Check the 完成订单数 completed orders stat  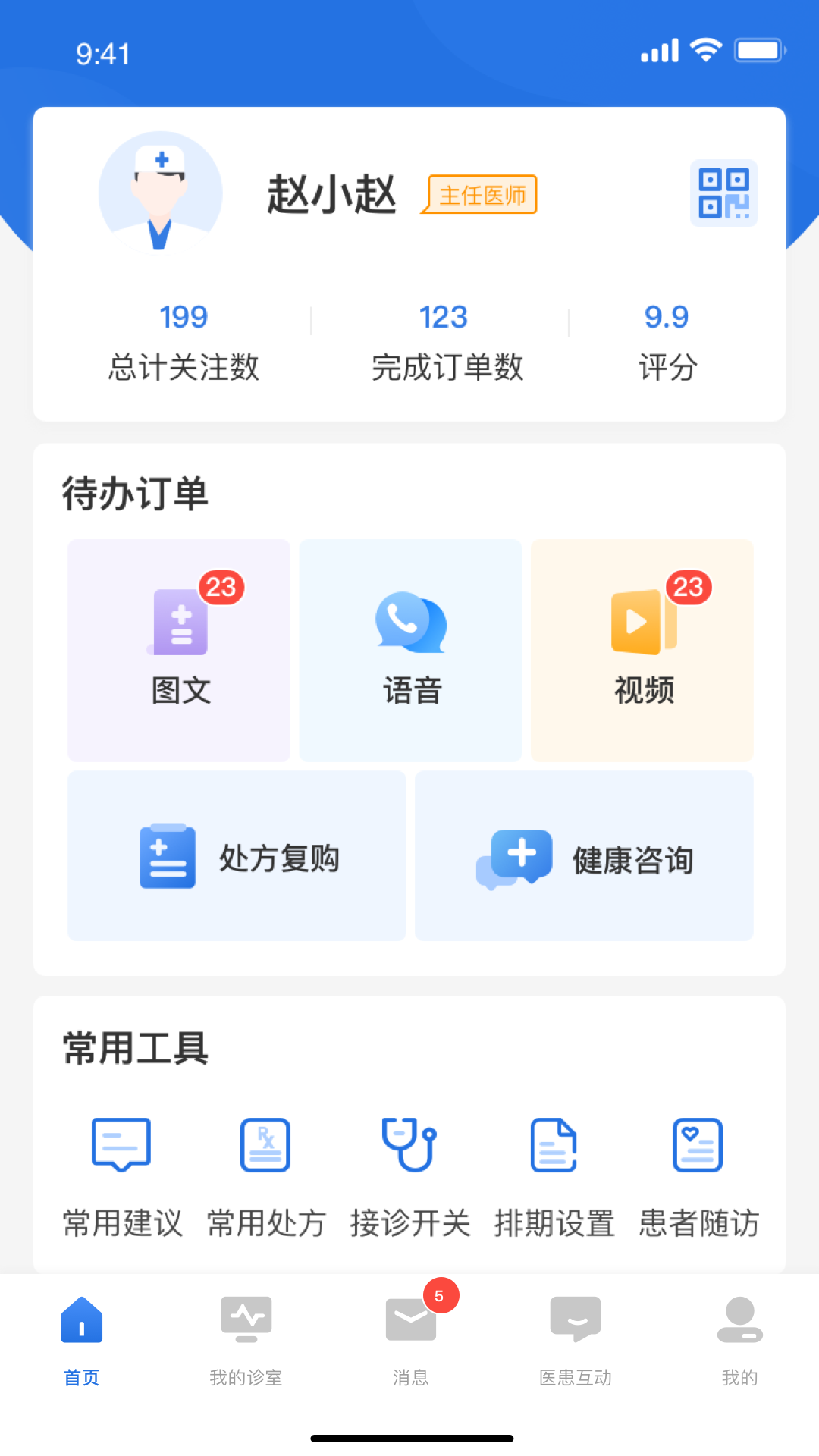[444, 341]
